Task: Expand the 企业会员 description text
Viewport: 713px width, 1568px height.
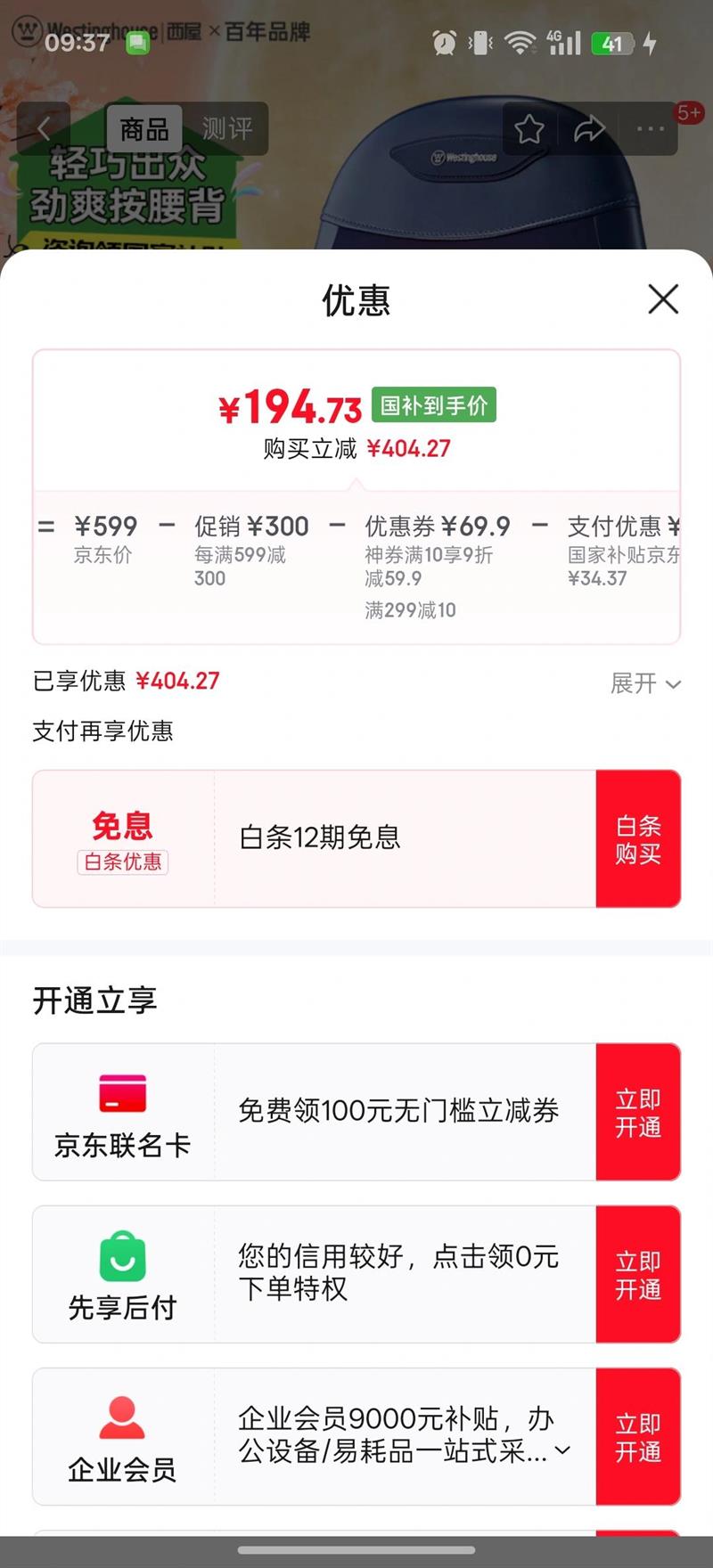Action: [562, 1450]
